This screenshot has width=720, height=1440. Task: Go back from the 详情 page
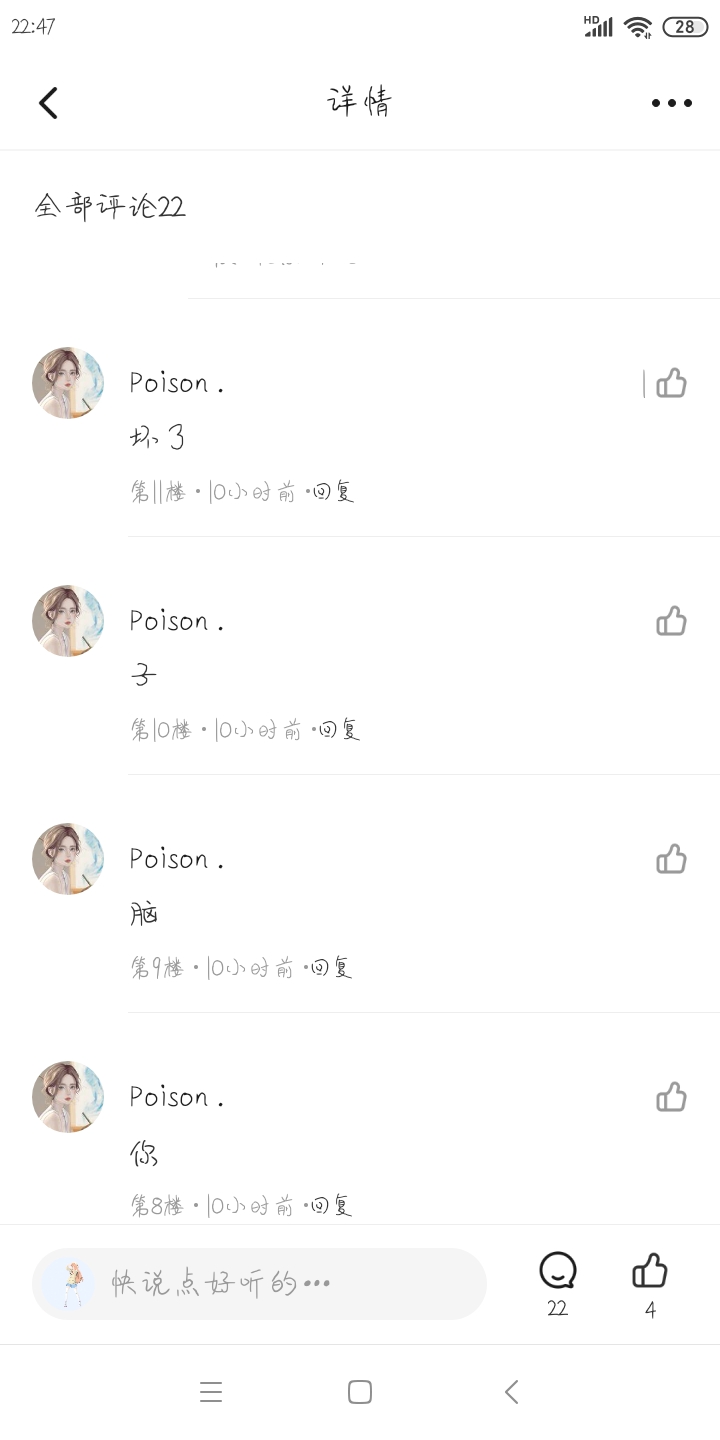coord(48,103)
